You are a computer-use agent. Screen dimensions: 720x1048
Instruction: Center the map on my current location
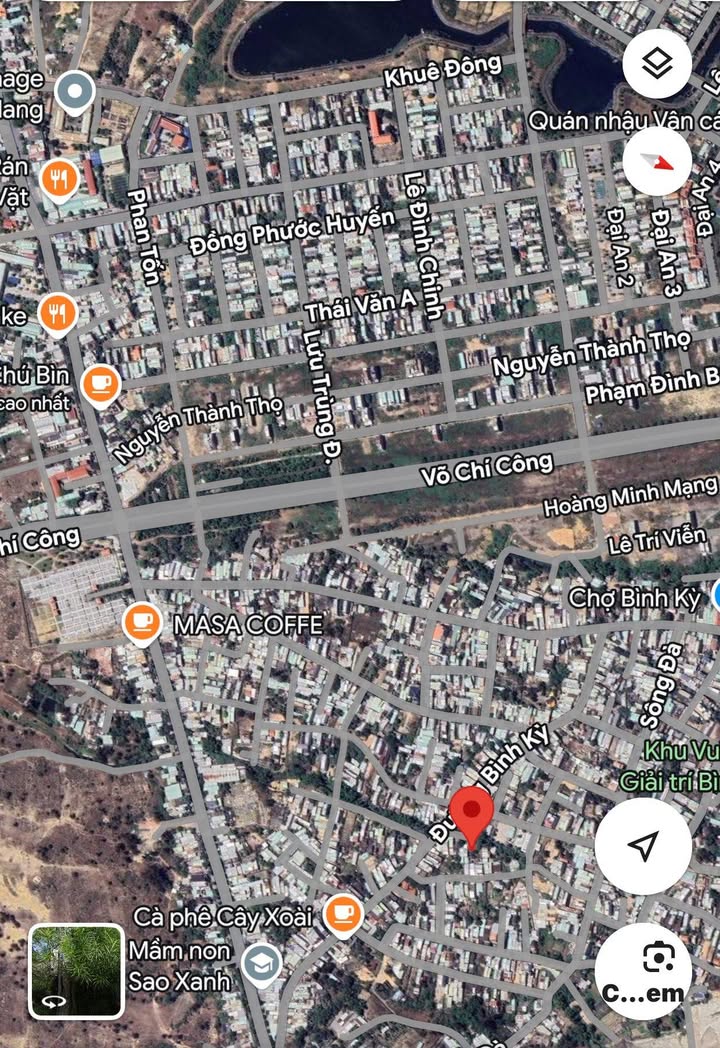[643, 846]
